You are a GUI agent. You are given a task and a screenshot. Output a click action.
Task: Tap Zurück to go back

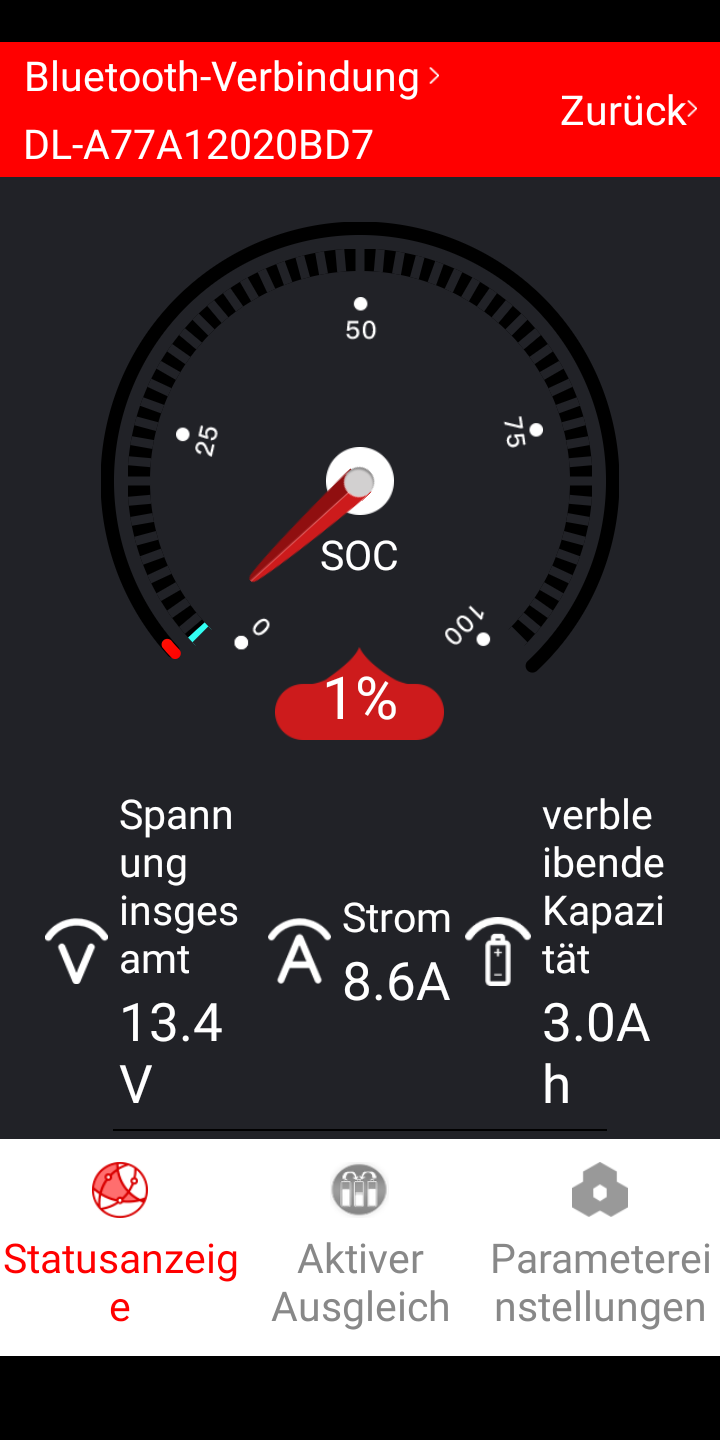tap(628, 110)
